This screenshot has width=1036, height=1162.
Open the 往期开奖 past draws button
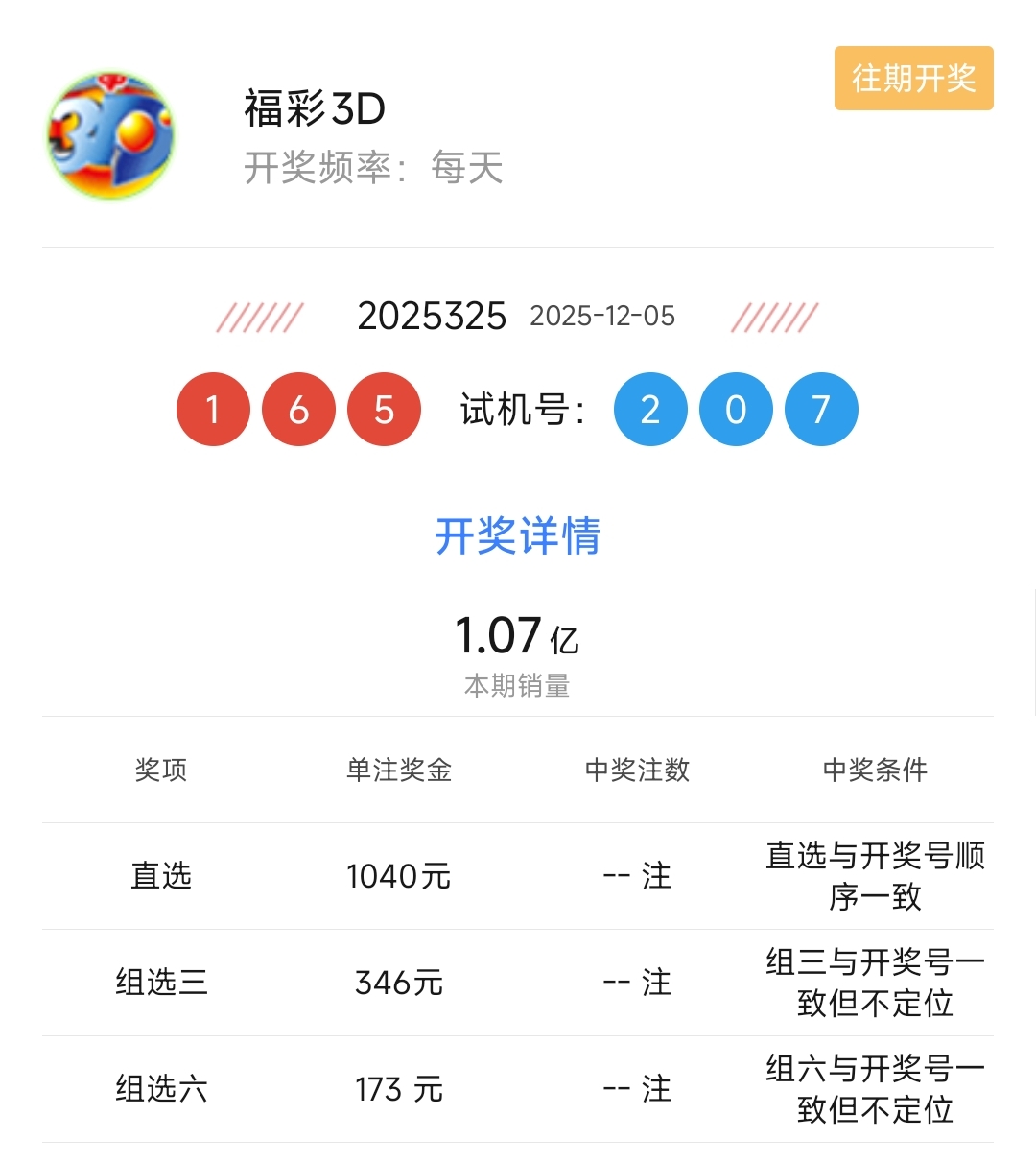coord(912,80)
